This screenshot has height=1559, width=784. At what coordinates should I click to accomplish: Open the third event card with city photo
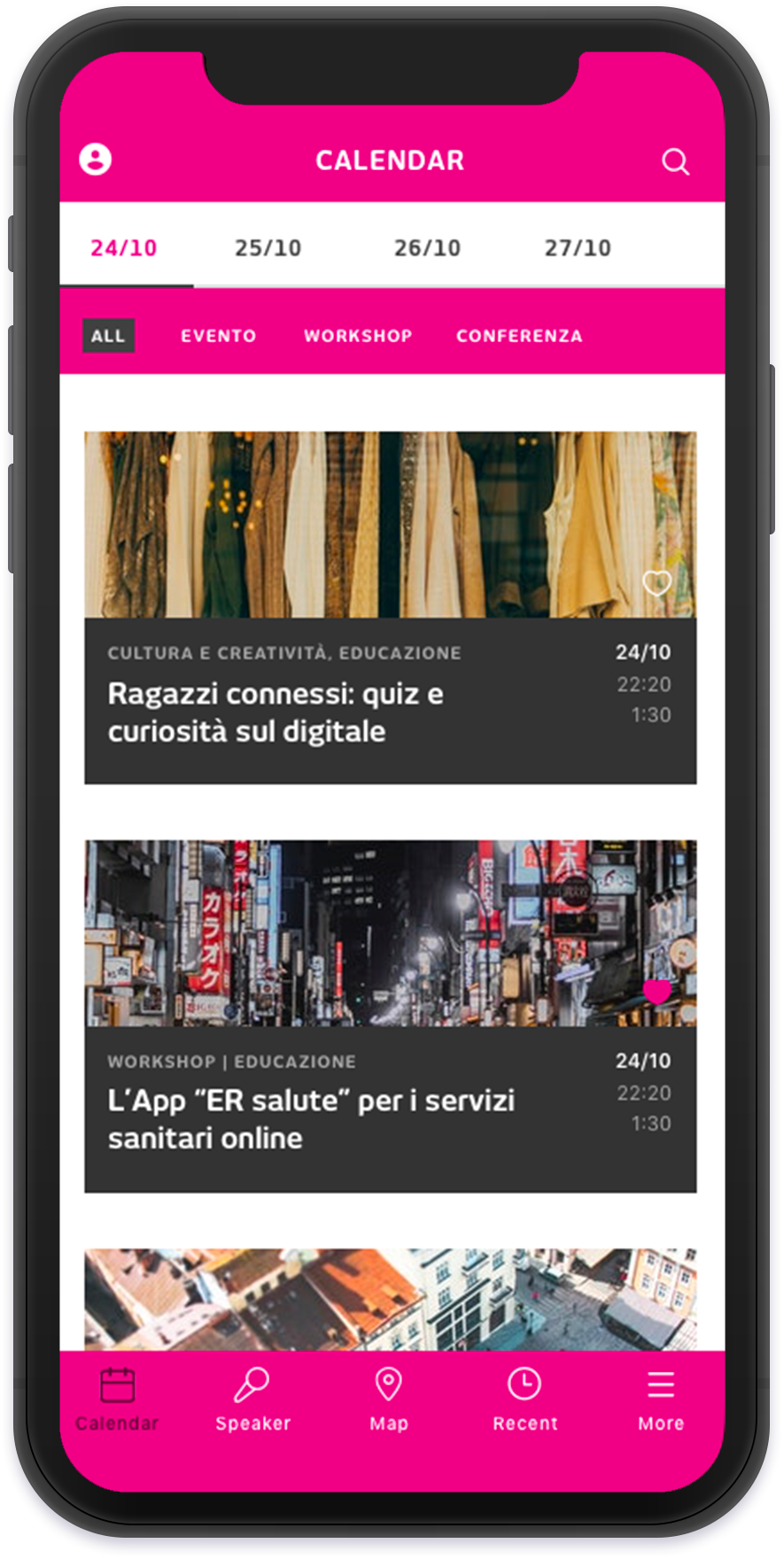[x=390, y=1299]
